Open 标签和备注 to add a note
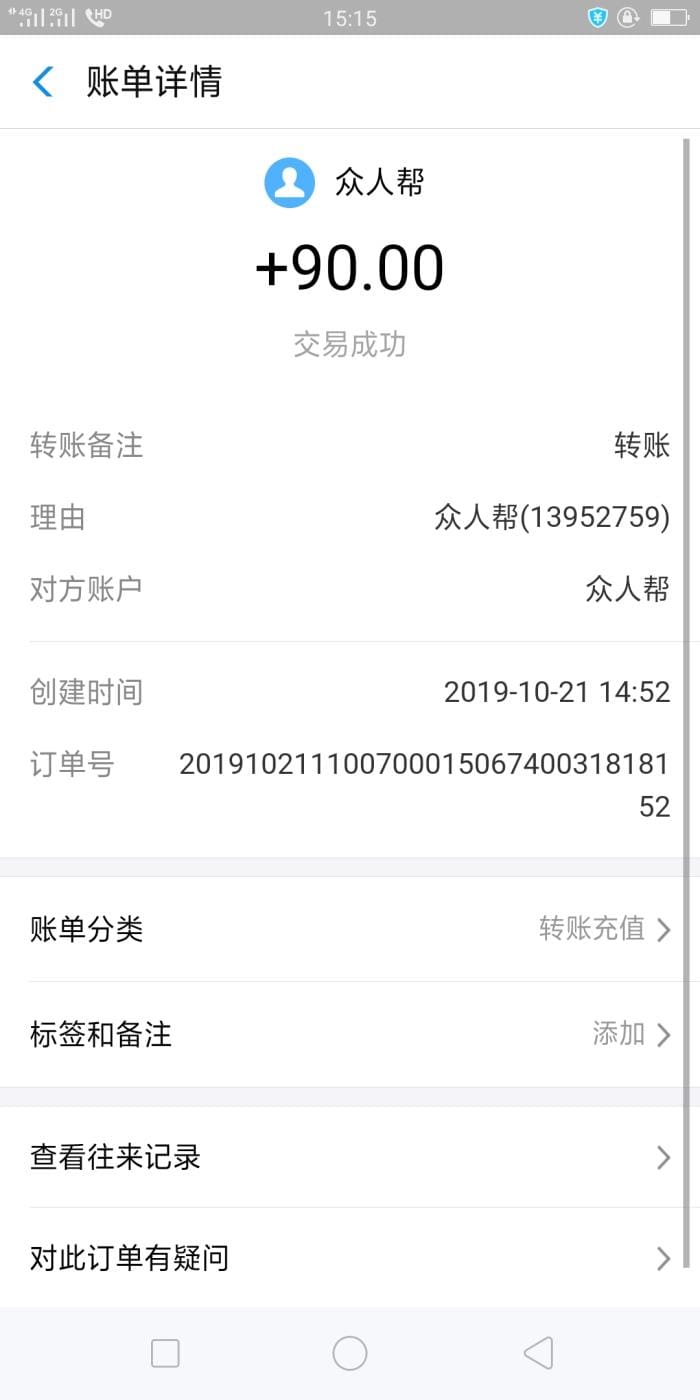 350,1034
